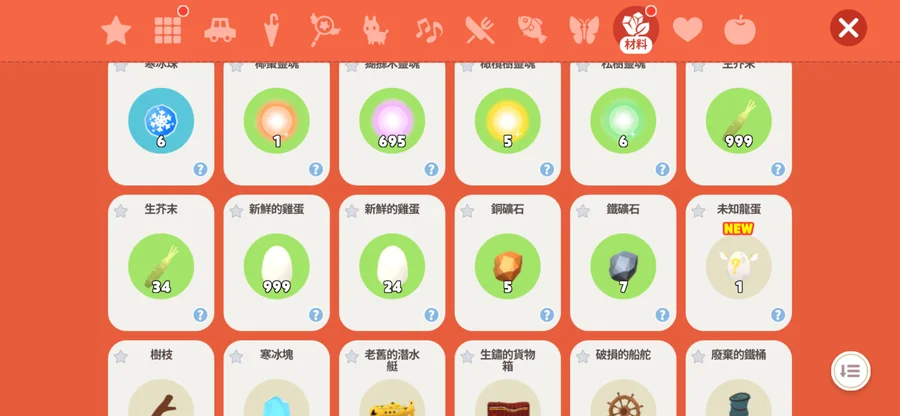The width and height of the screenshot is (900, 416).
Task: Show help info for 未知龍蛋
Action: [778, 315]
